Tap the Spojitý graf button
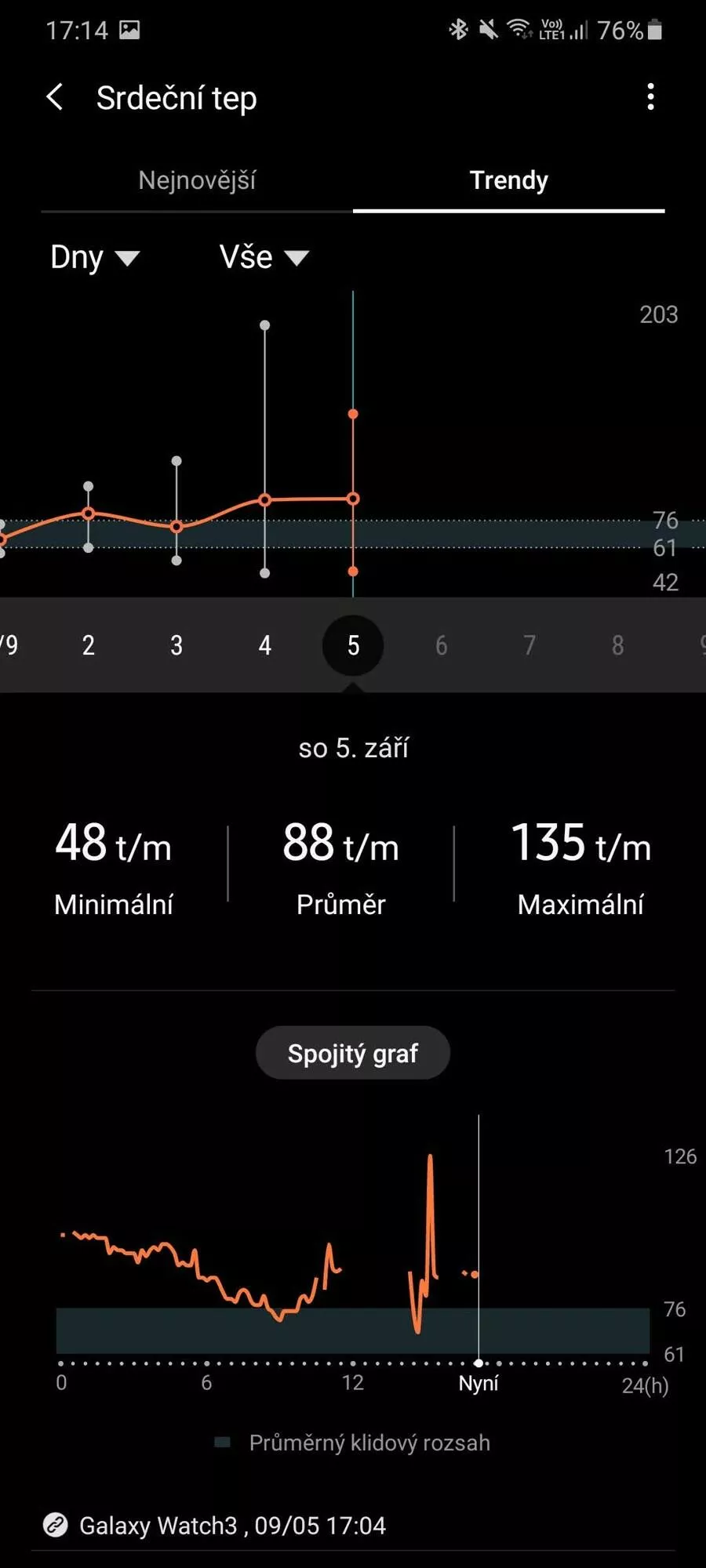706x1568 pixels. 353,1053
